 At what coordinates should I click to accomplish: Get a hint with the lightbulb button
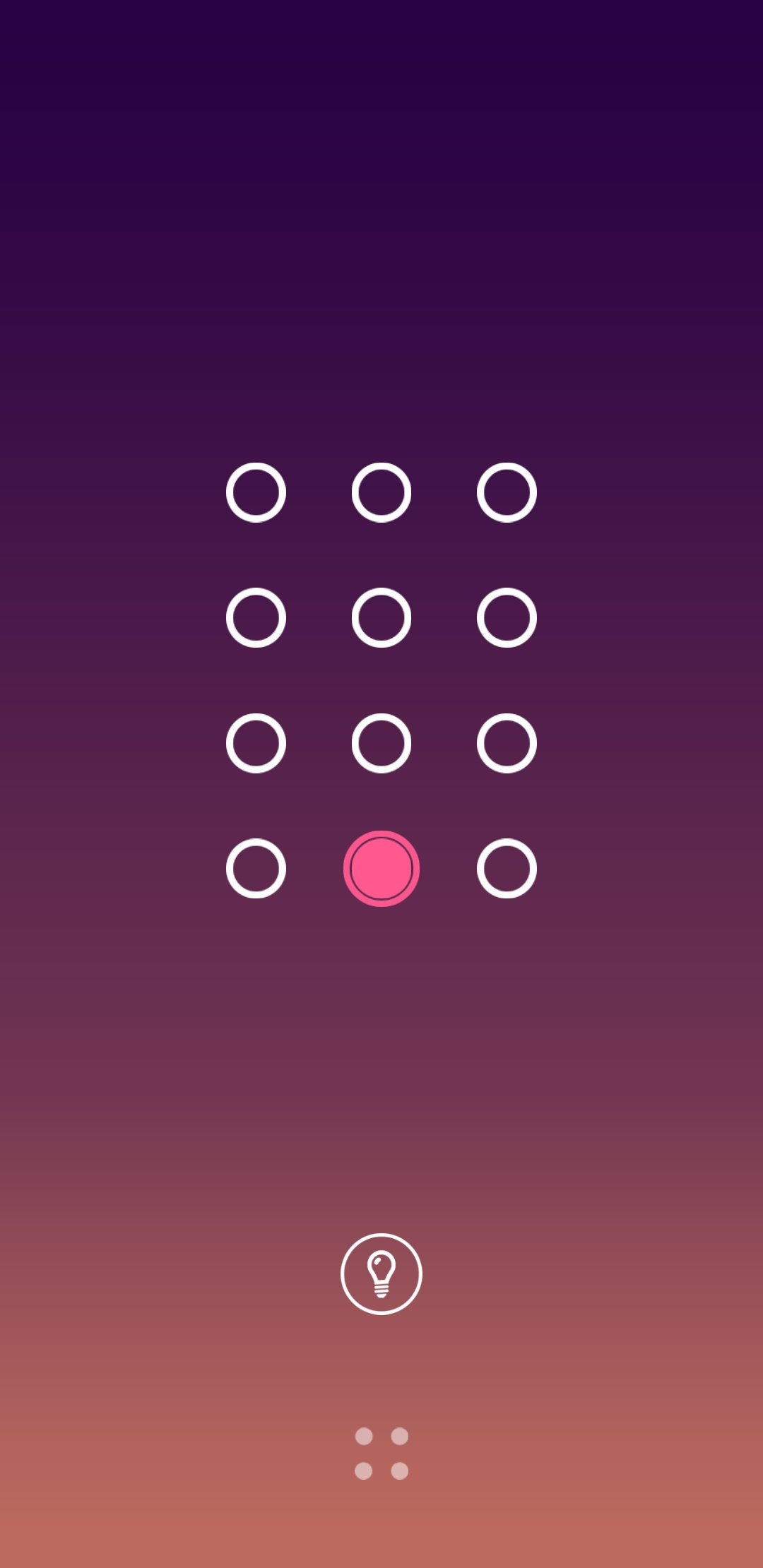click(381, 1274)
